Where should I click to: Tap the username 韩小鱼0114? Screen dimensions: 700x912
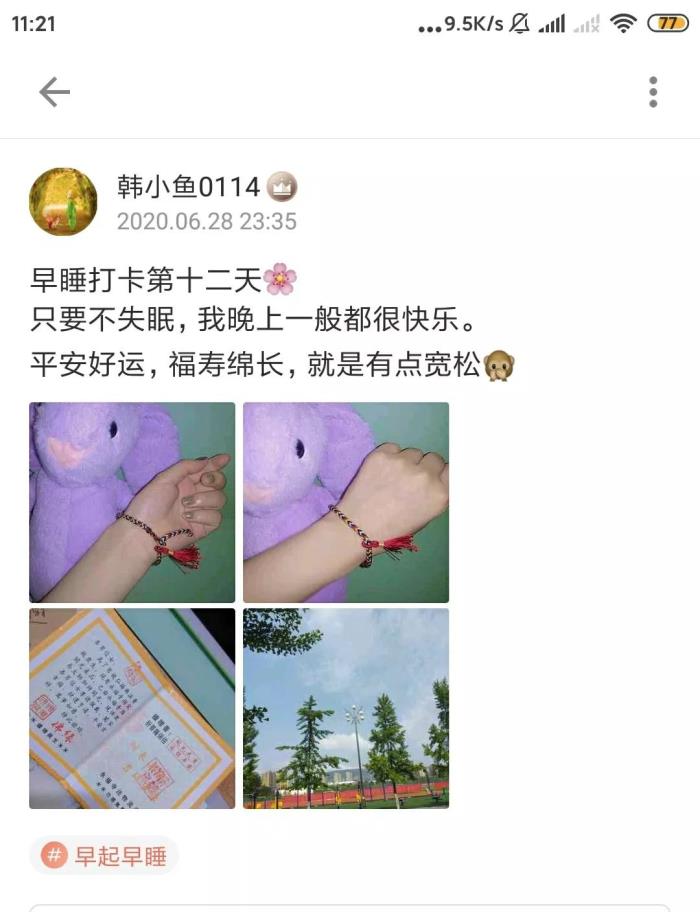[x=188, y=186]
